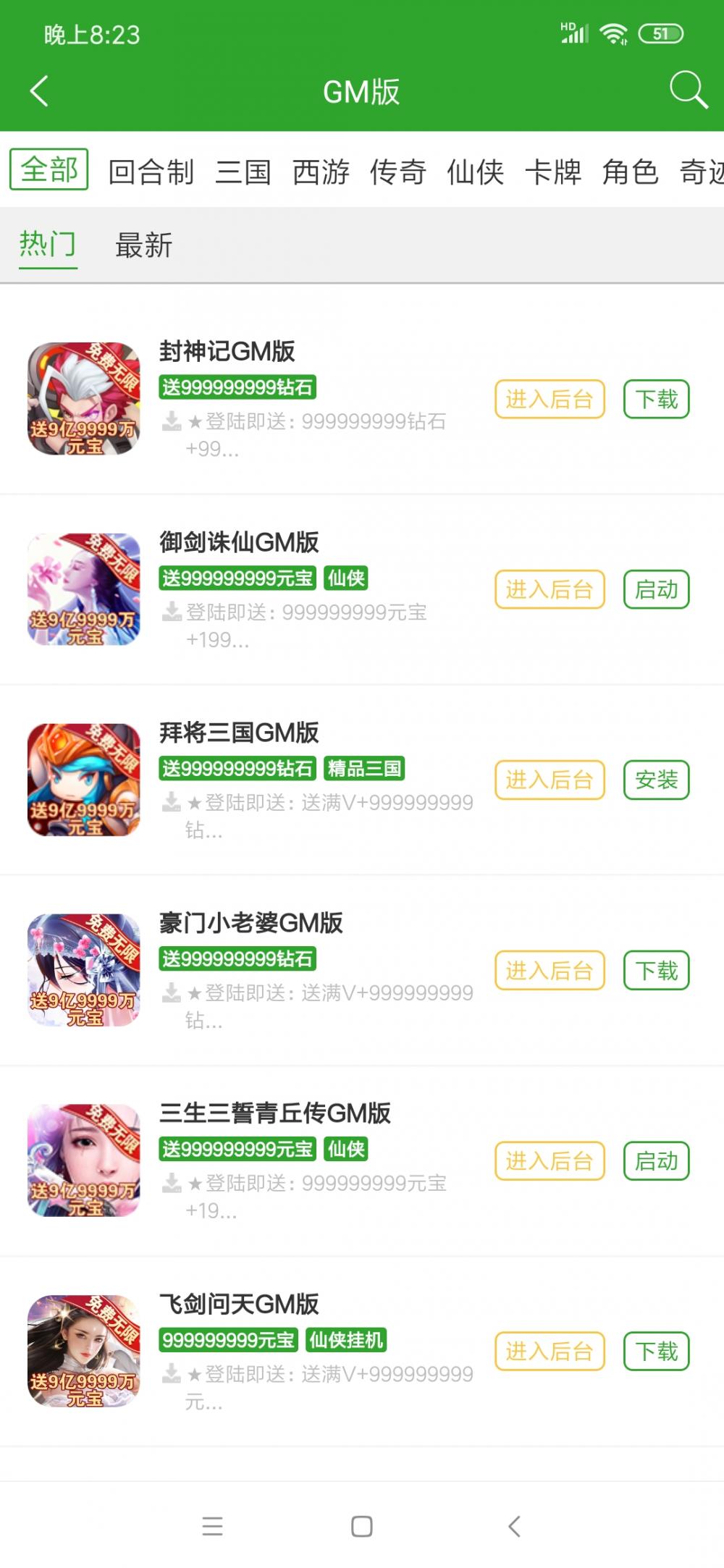Install 拜将三国GM版
The image size is (724, 1568).
point(656,780)
